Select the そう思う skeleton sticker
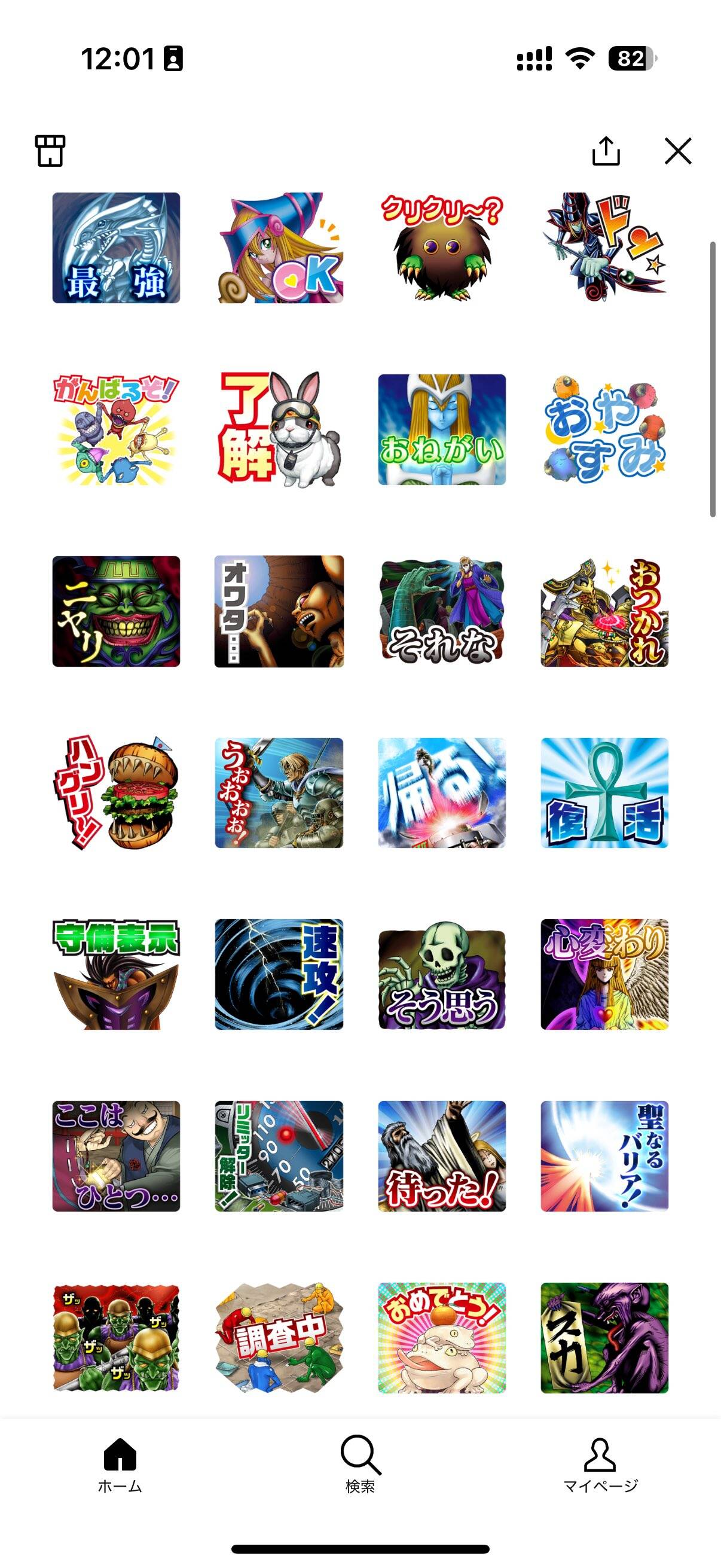 (442, 974)
